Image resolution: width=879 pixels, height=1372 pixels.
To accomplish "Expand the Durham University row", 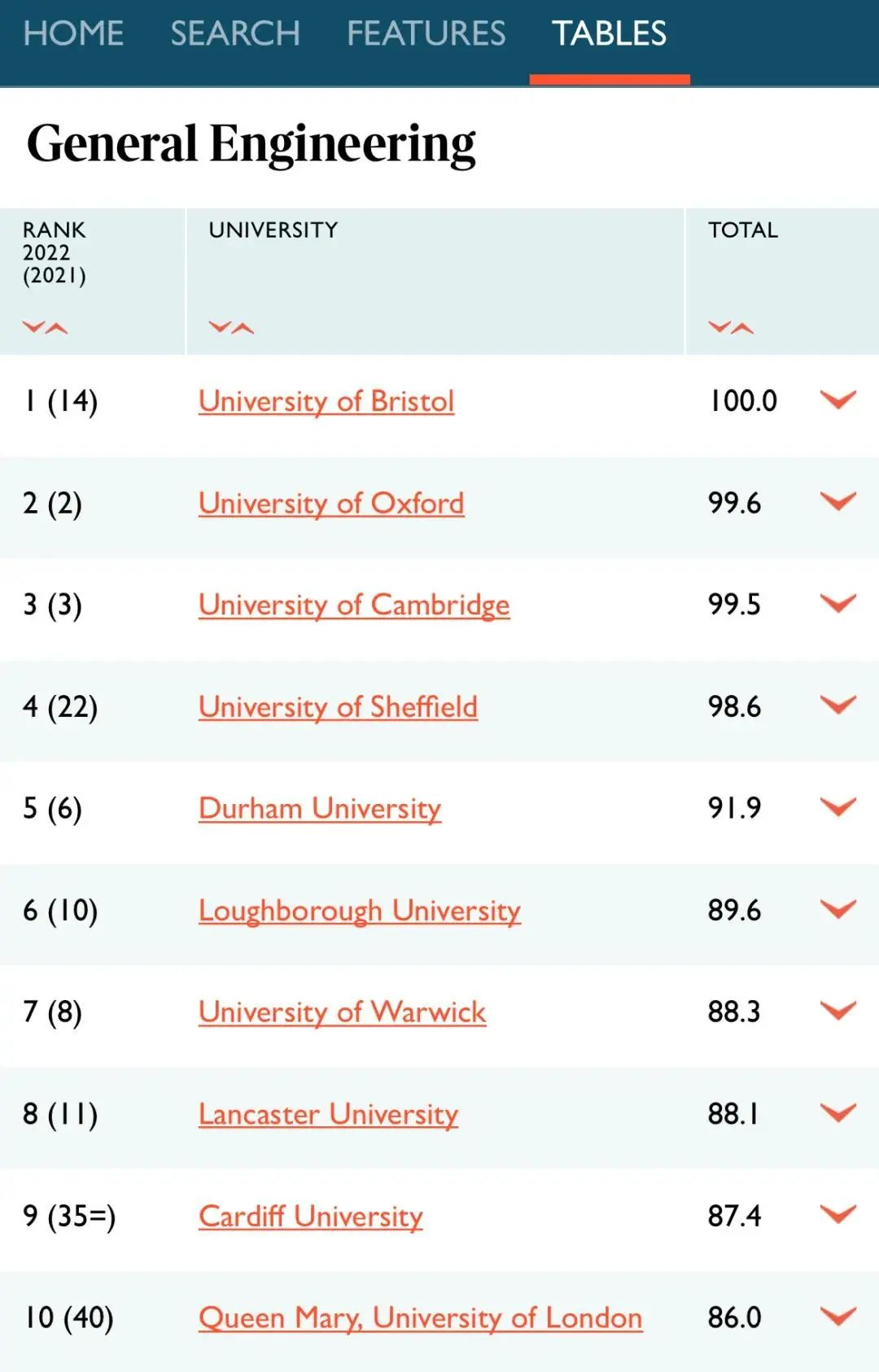I will pyautogui.click(x=838, y=807).
